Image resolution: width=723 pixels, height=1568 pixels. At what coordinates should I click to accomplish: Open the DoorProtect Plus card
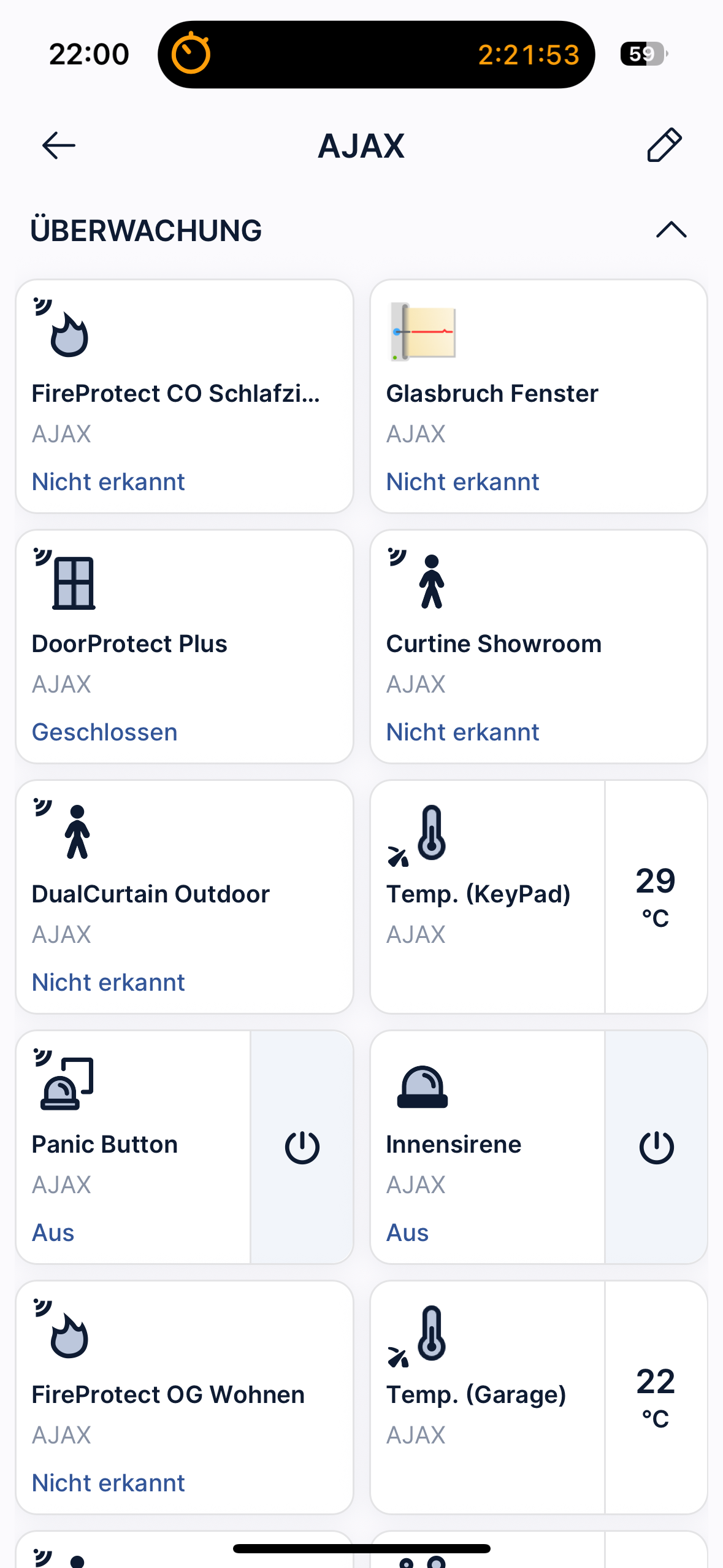point(184,647)
